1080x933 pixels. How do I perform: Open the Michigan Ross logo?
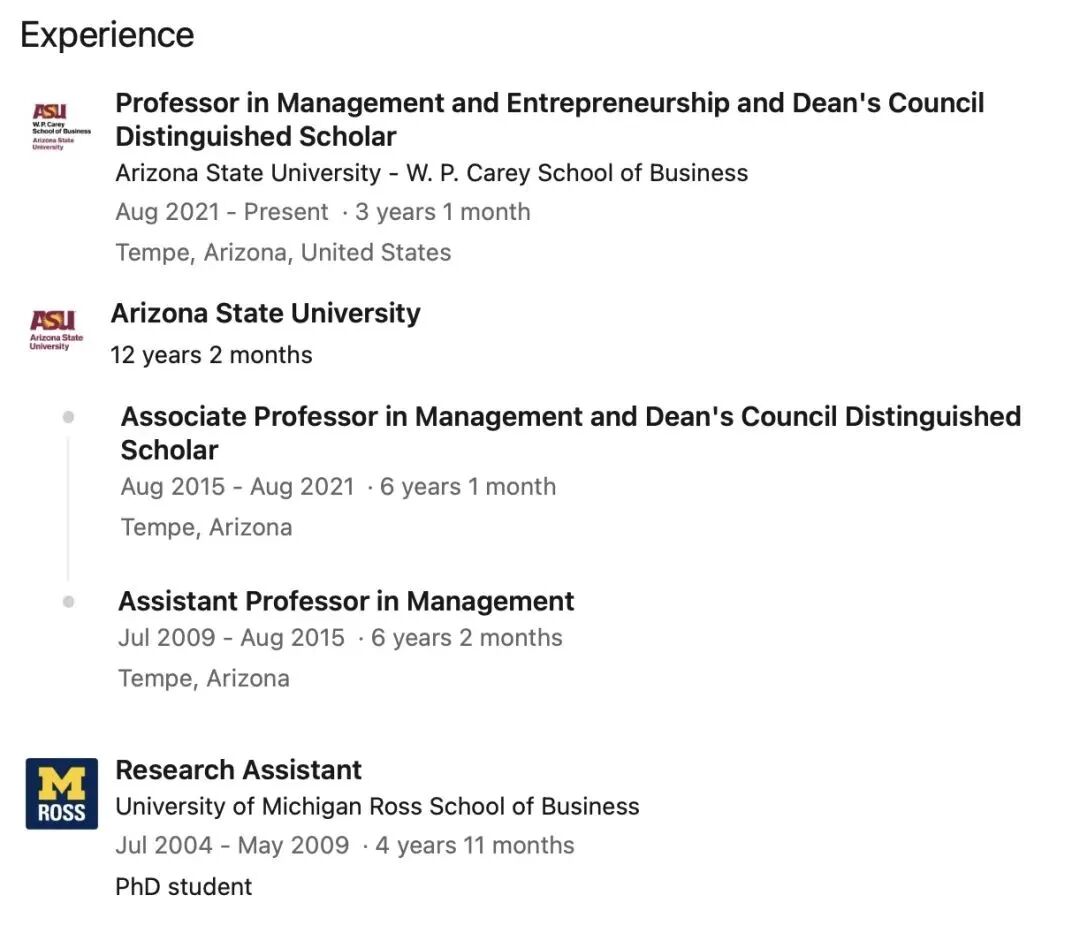point(62,794)
